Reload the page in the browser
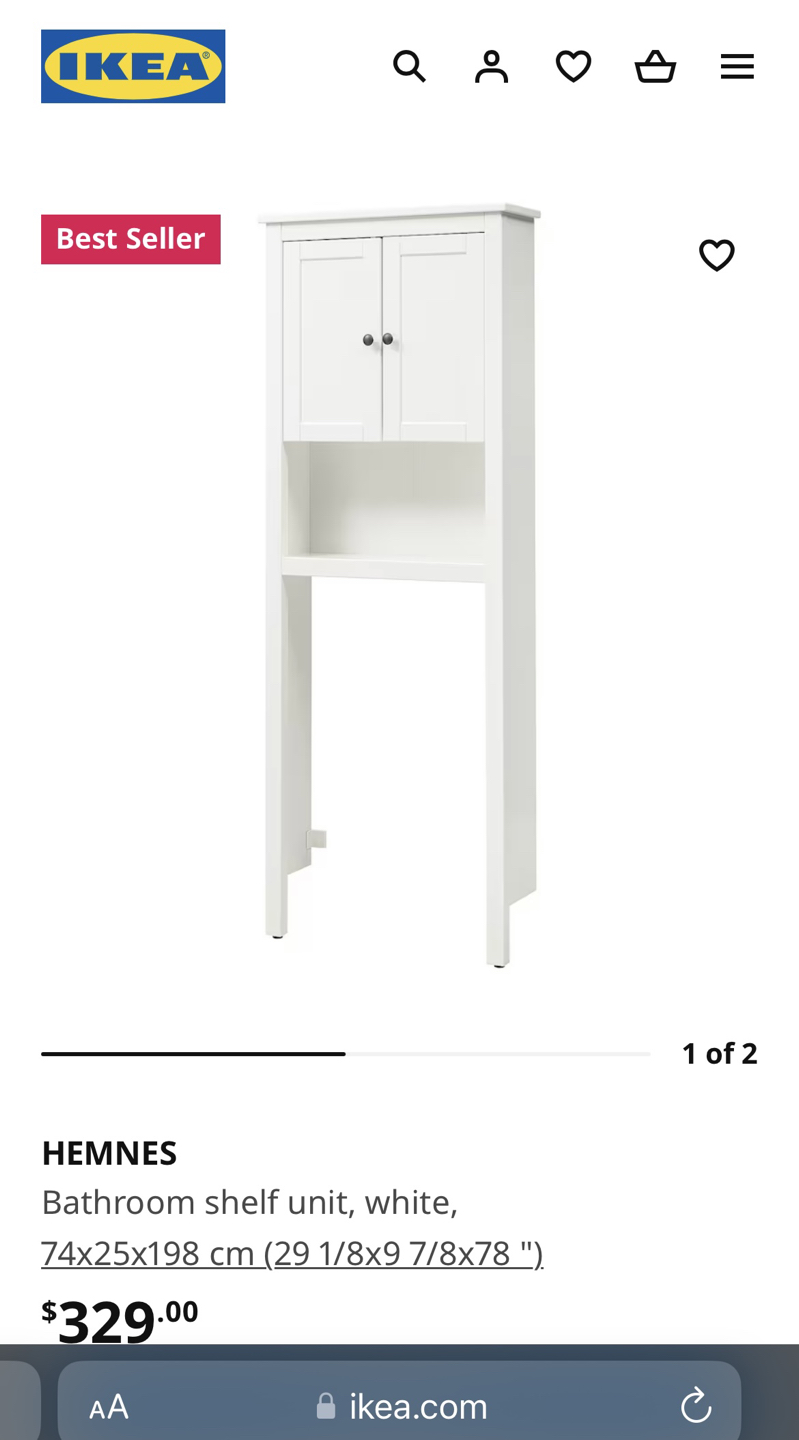 pos(696,1406)
